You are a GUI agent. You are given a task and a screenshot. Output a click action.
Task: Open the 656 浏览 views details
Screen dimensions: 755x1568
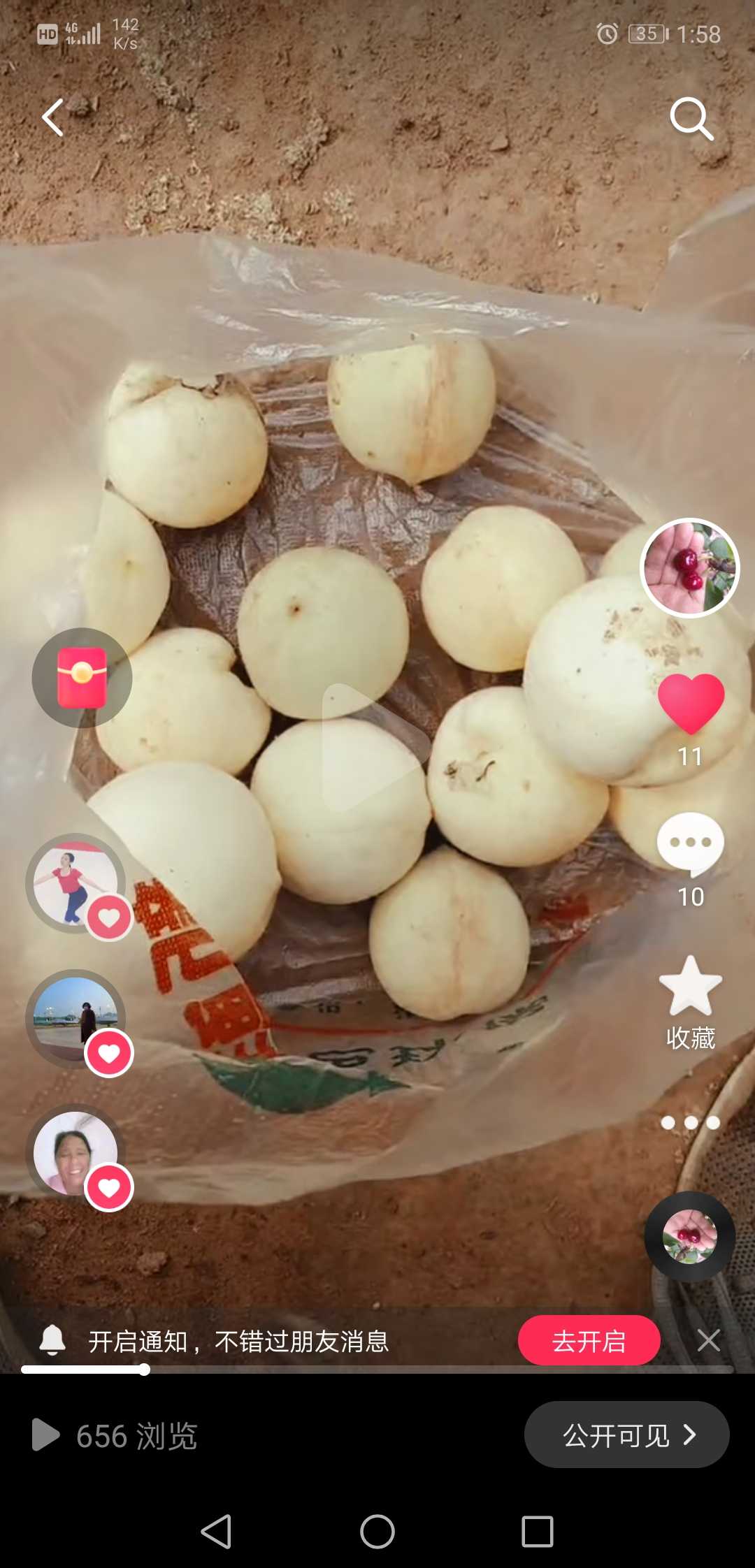point(116,1436)
